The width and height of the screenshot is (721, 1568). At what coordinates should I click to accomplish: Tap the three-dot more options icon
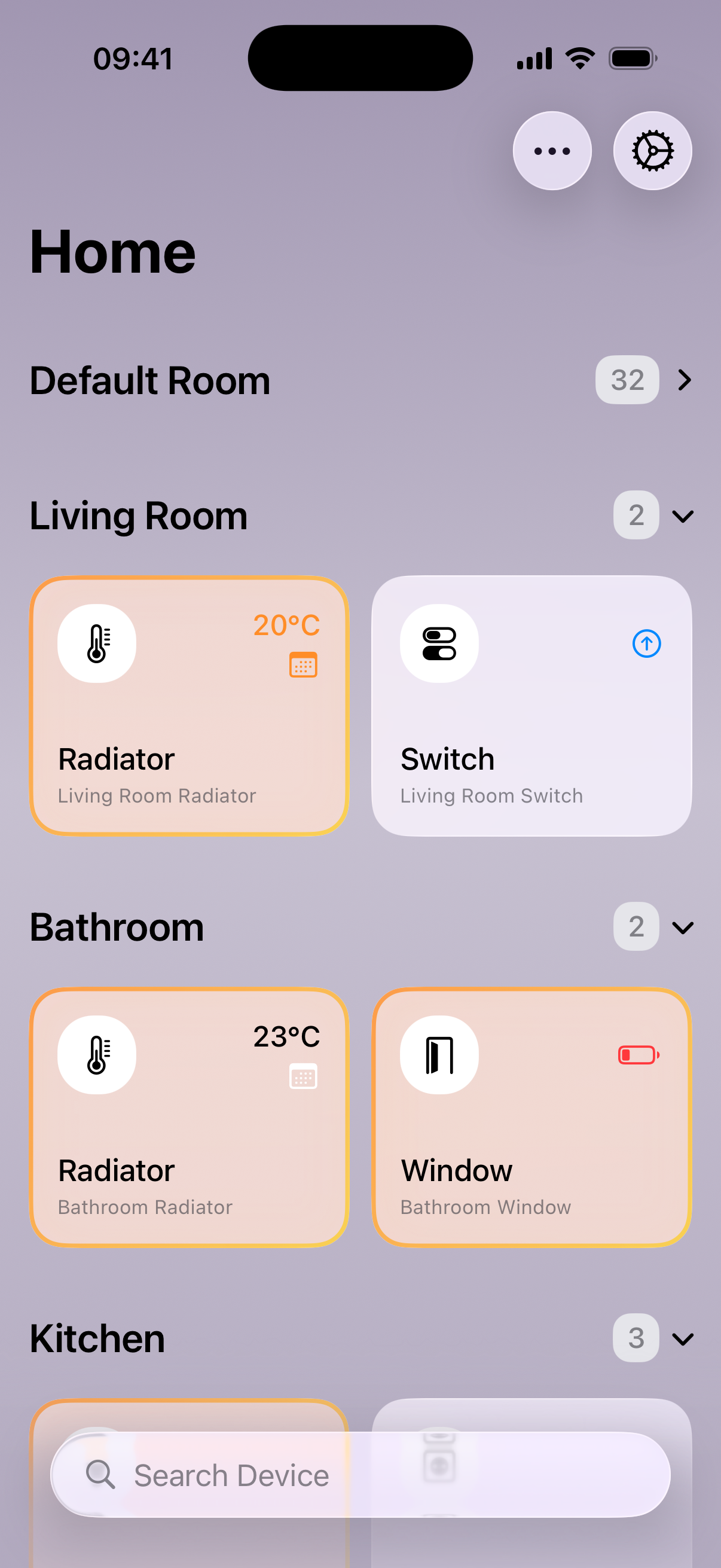point(551,151)
